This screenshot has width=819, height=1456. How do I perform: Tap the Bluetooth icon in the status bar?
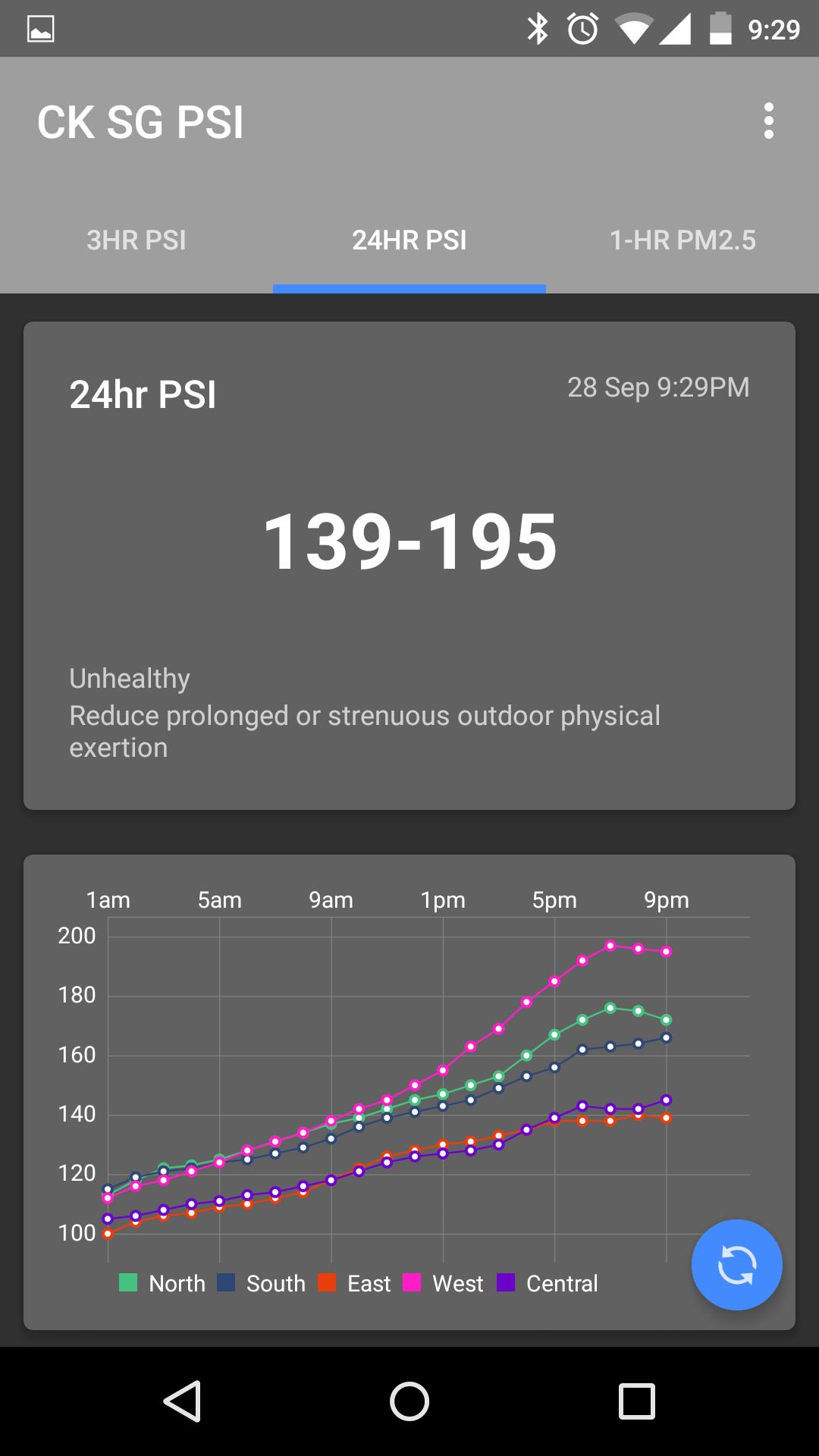click(x=539, y=27)
